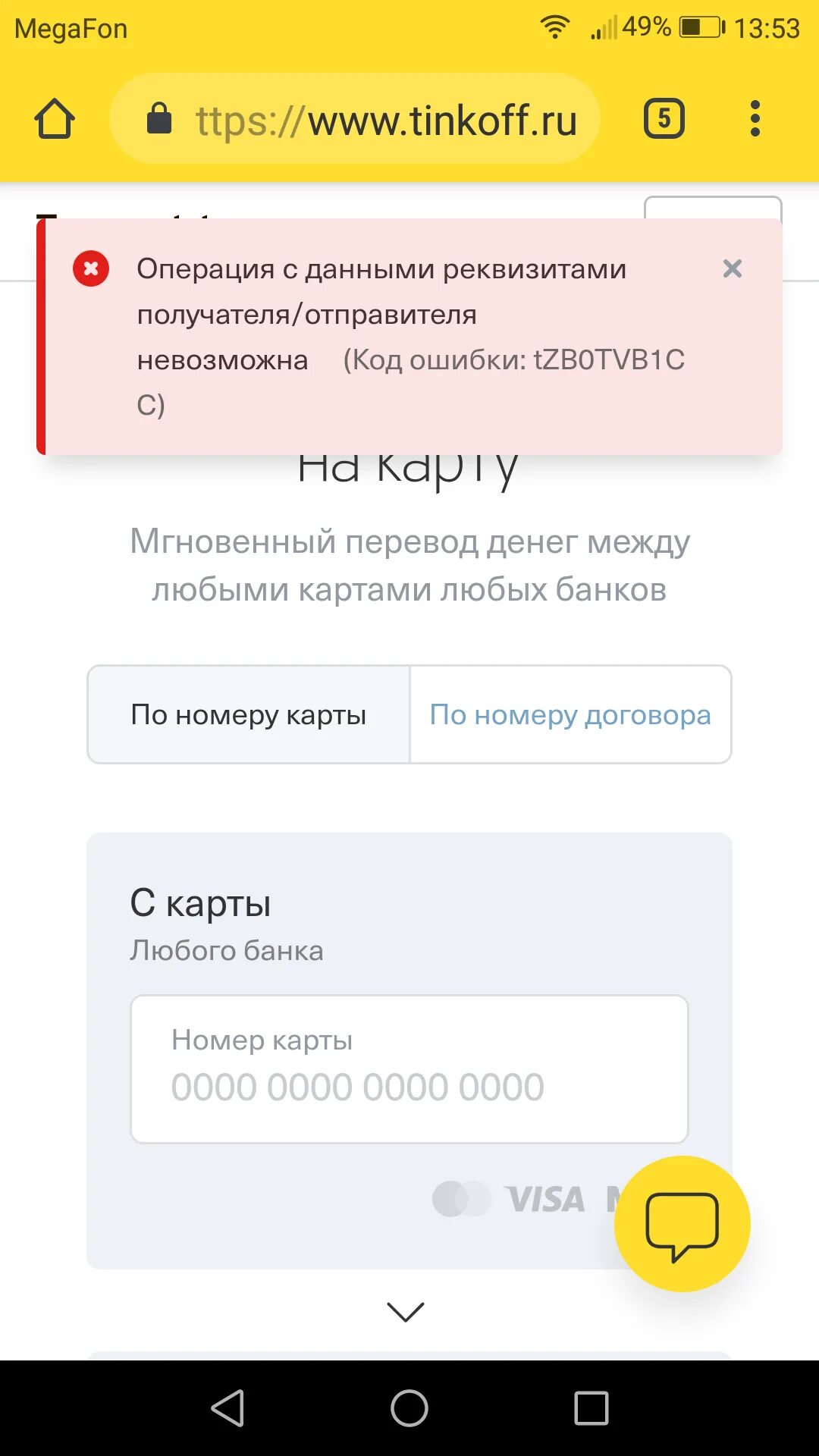Open the recent apps view
Image resolution: width=819 pixels, height=1456 pixels.
591,1408
